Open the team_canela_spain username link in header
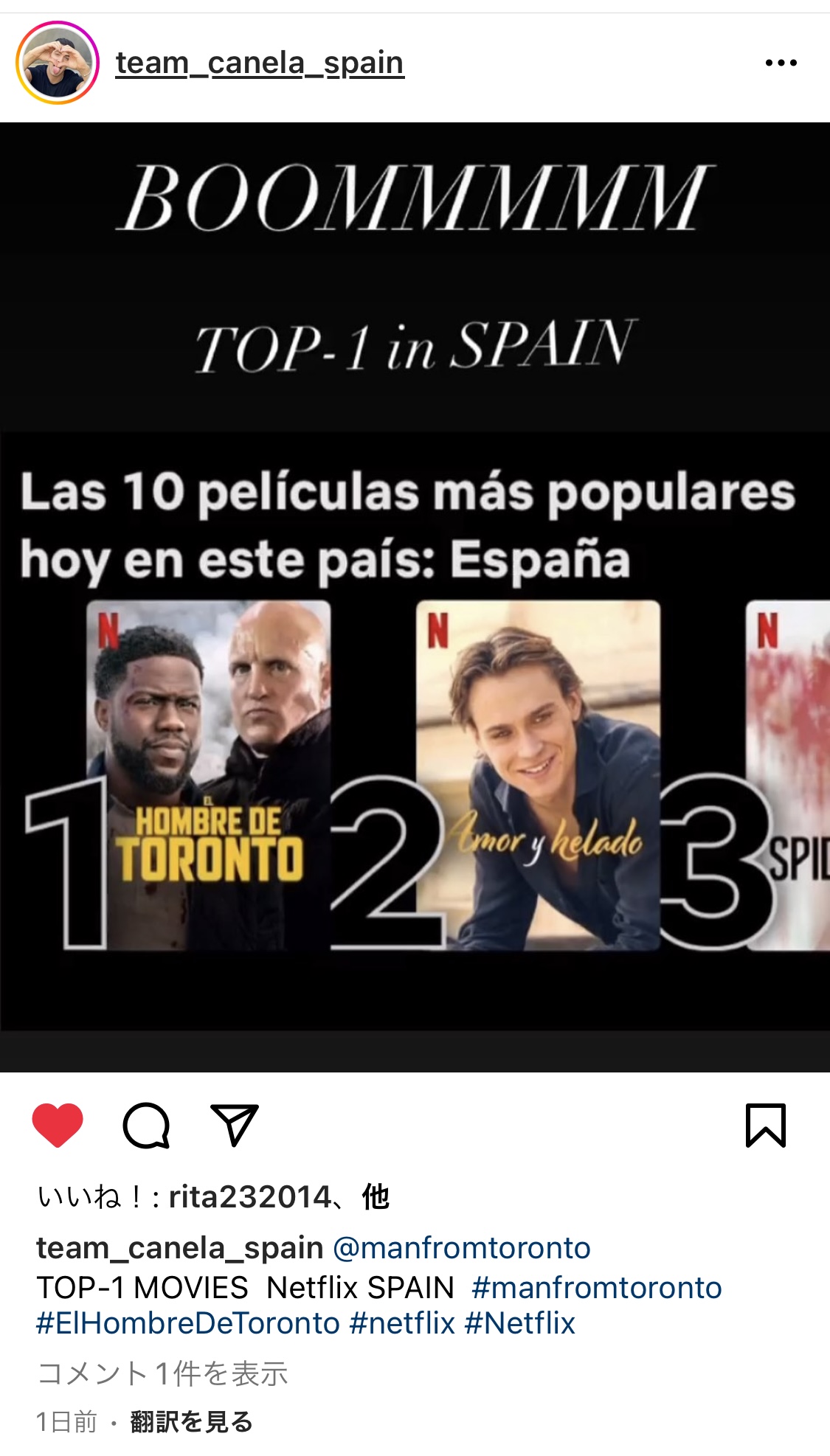The width and height of the screenshot is (830, 1456). (260, 63)
